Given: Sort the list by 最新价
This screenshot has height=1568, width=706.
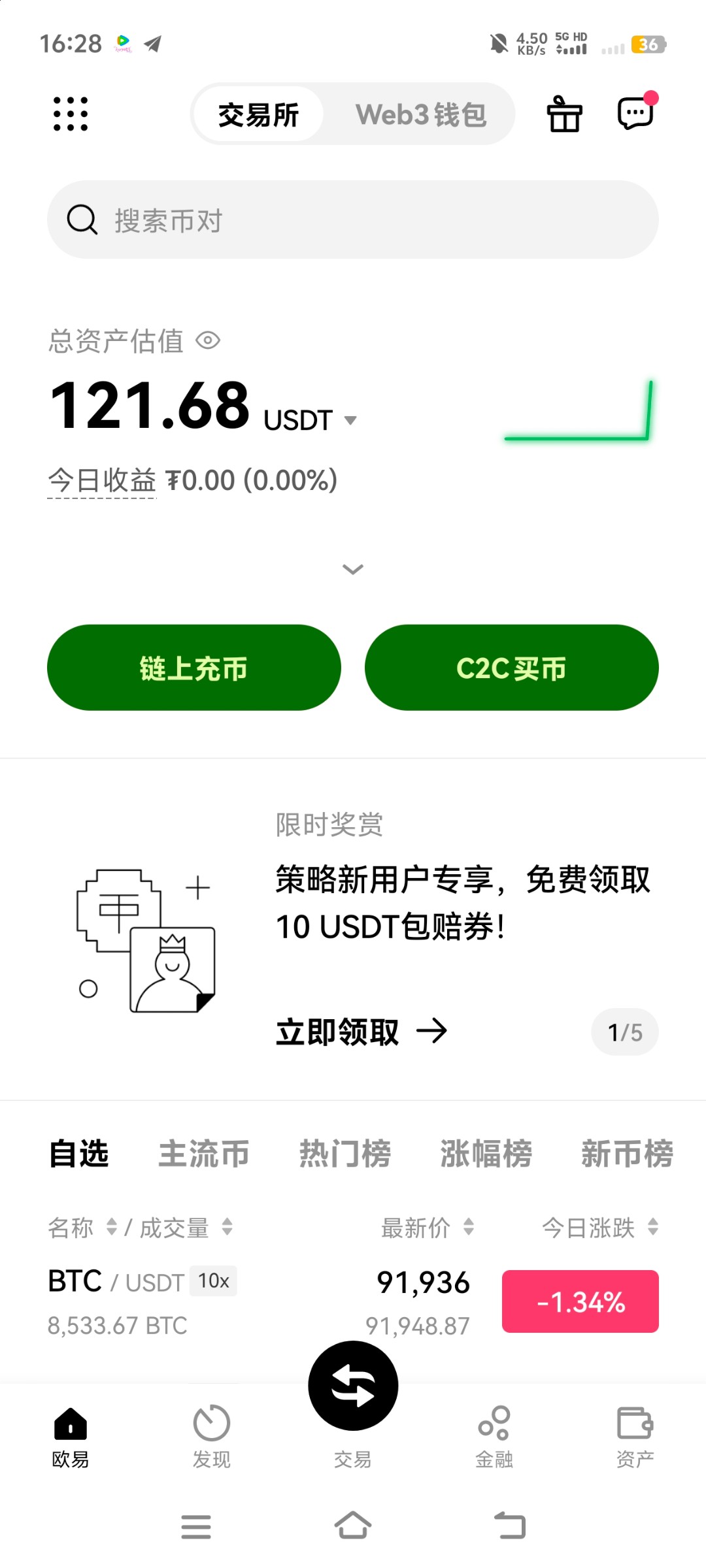Looking at the screenshot, I should coord(428,1228).
